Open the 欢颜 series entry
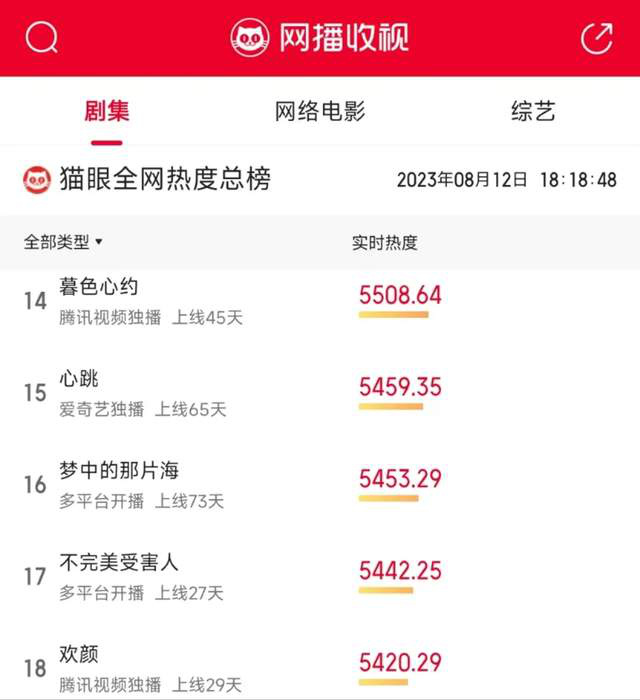 (80, 655)
